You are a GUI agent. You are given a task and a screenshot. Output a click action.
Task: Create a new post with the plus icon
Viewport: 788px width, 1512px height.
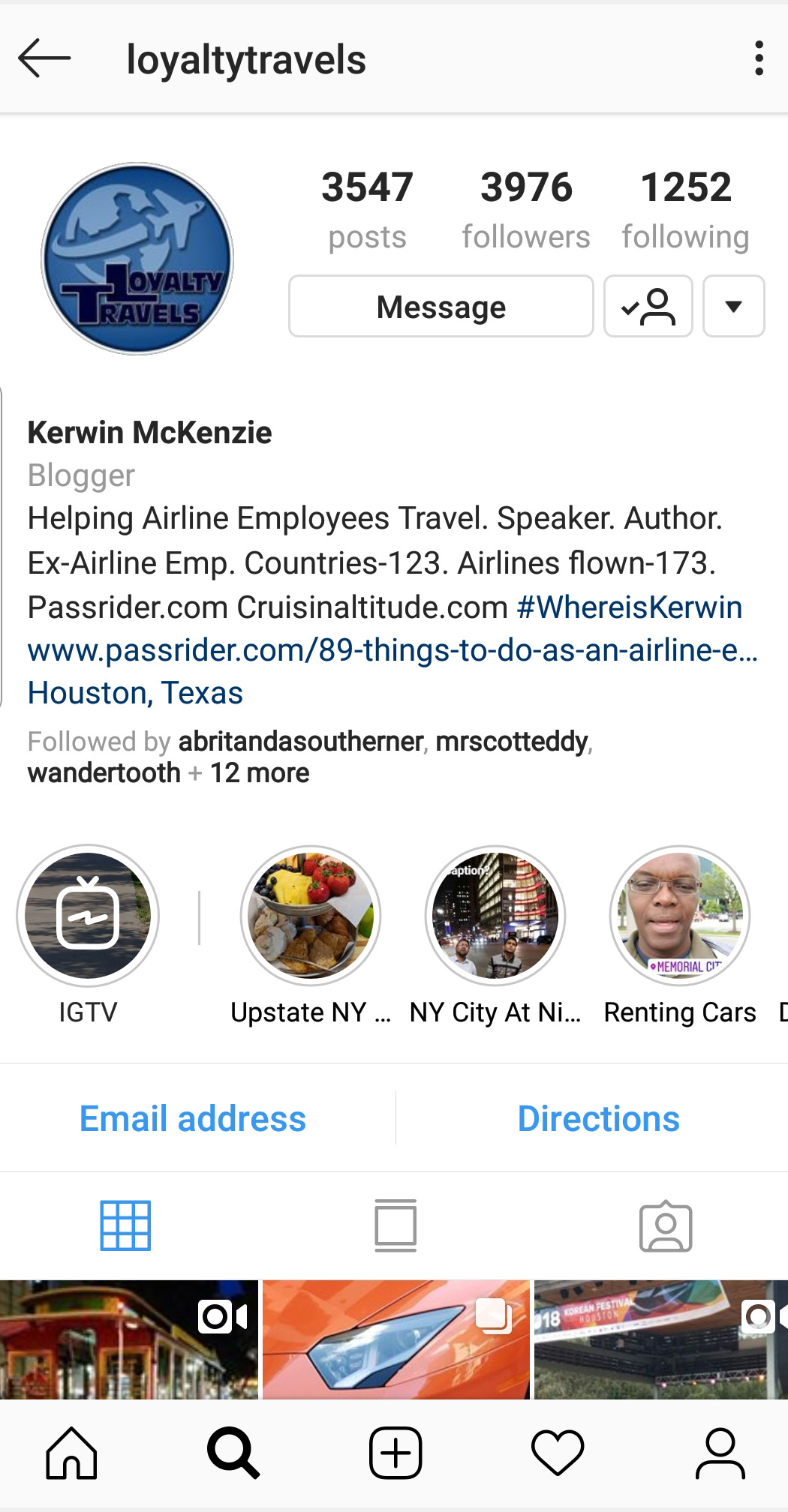(x=396, y=1453)
